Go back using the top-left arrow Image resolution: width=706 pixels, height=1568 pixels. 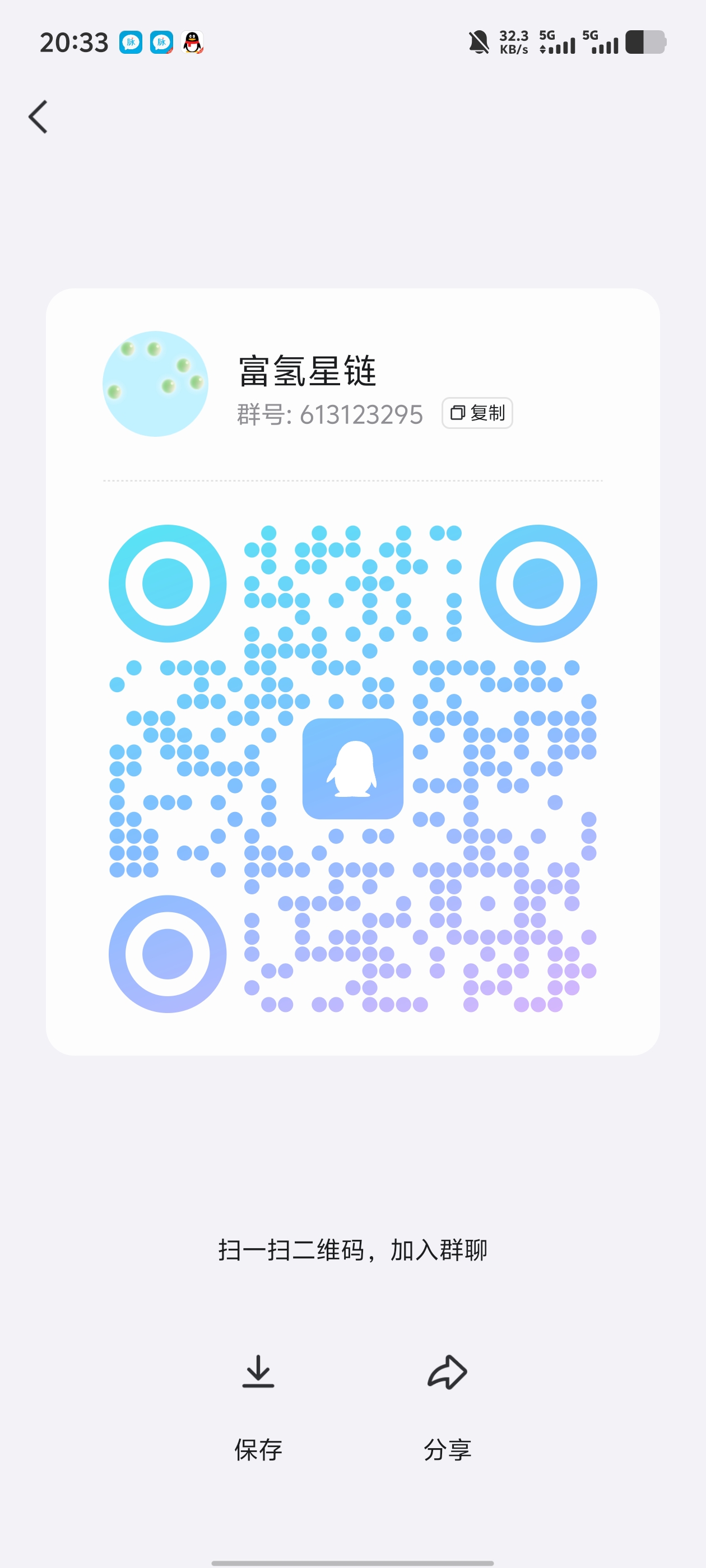click(x=38, y=117)
